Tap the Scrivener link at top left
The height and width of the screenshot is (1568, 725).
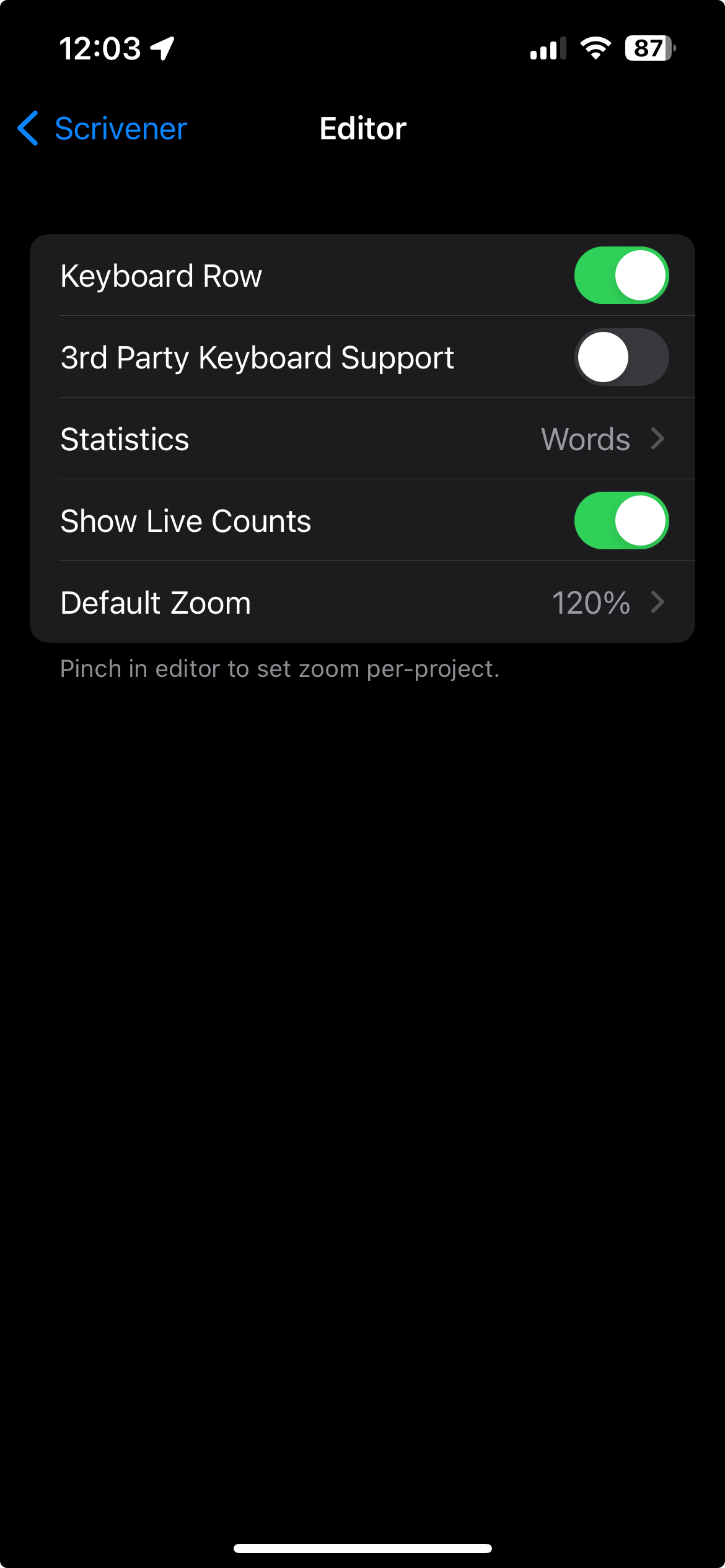pyautogui.click(x=120, y=128)
